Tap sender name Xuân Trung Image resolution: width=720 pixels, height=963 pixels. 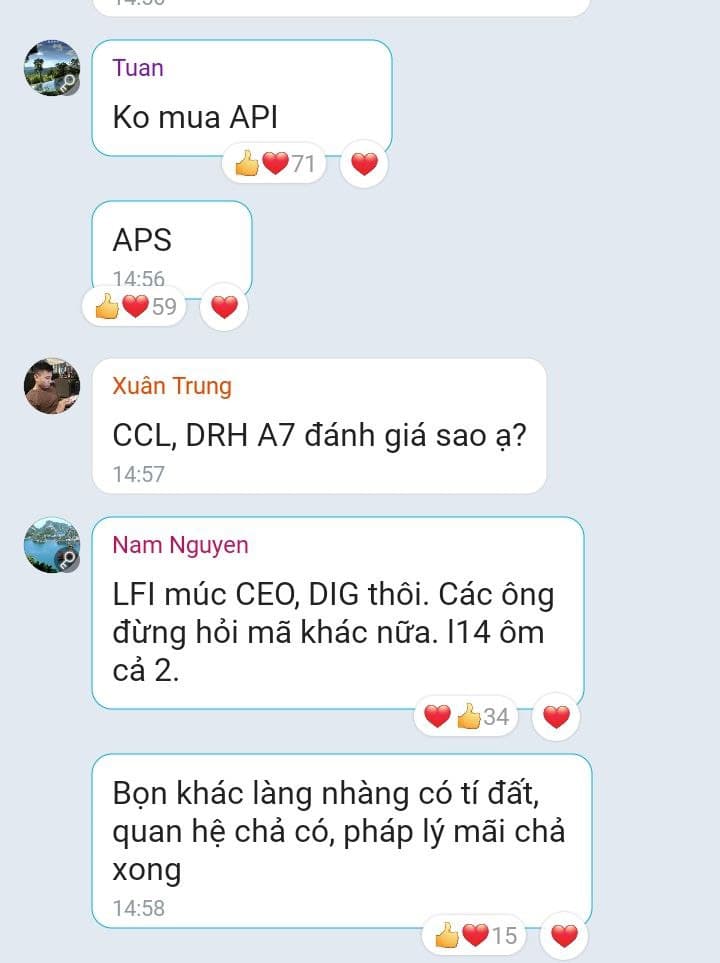pyautogui.click(x=171, y=386)
